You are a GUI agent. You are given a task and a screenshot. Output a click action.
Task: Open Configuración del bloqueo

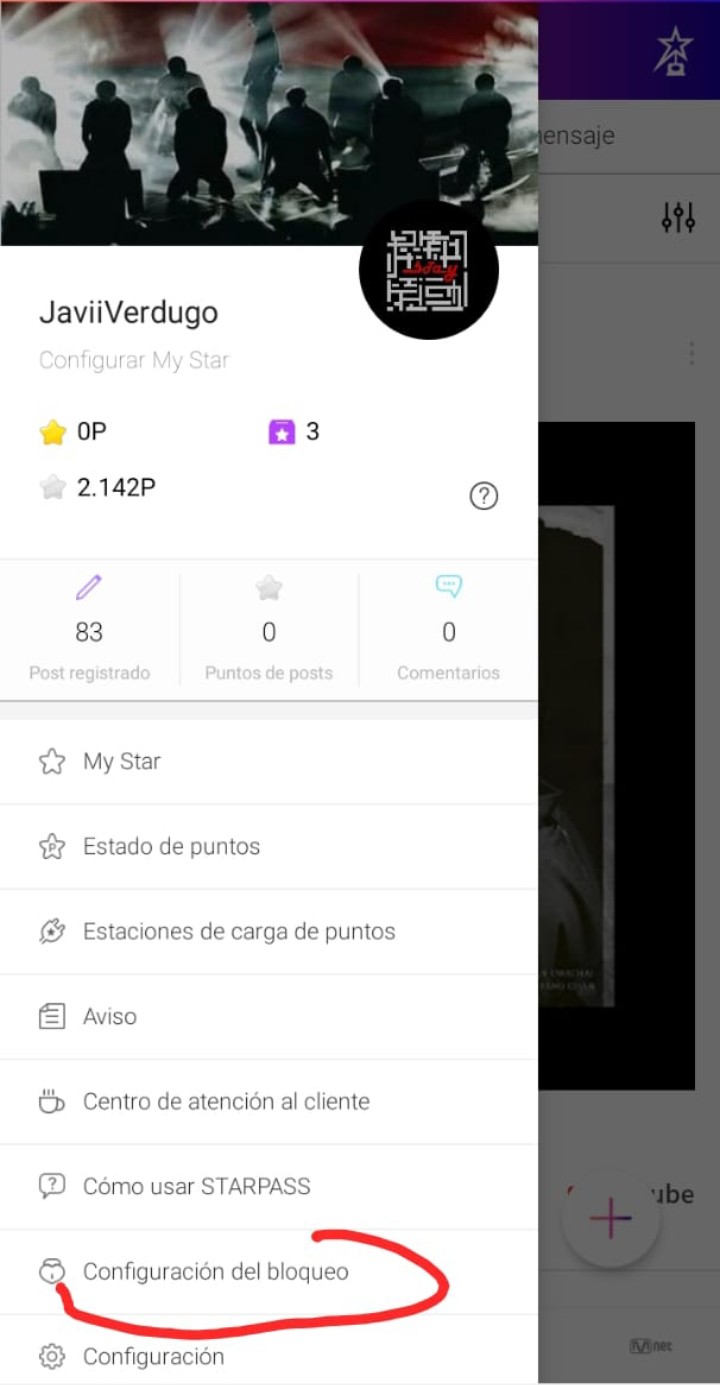pos(215,1272)
